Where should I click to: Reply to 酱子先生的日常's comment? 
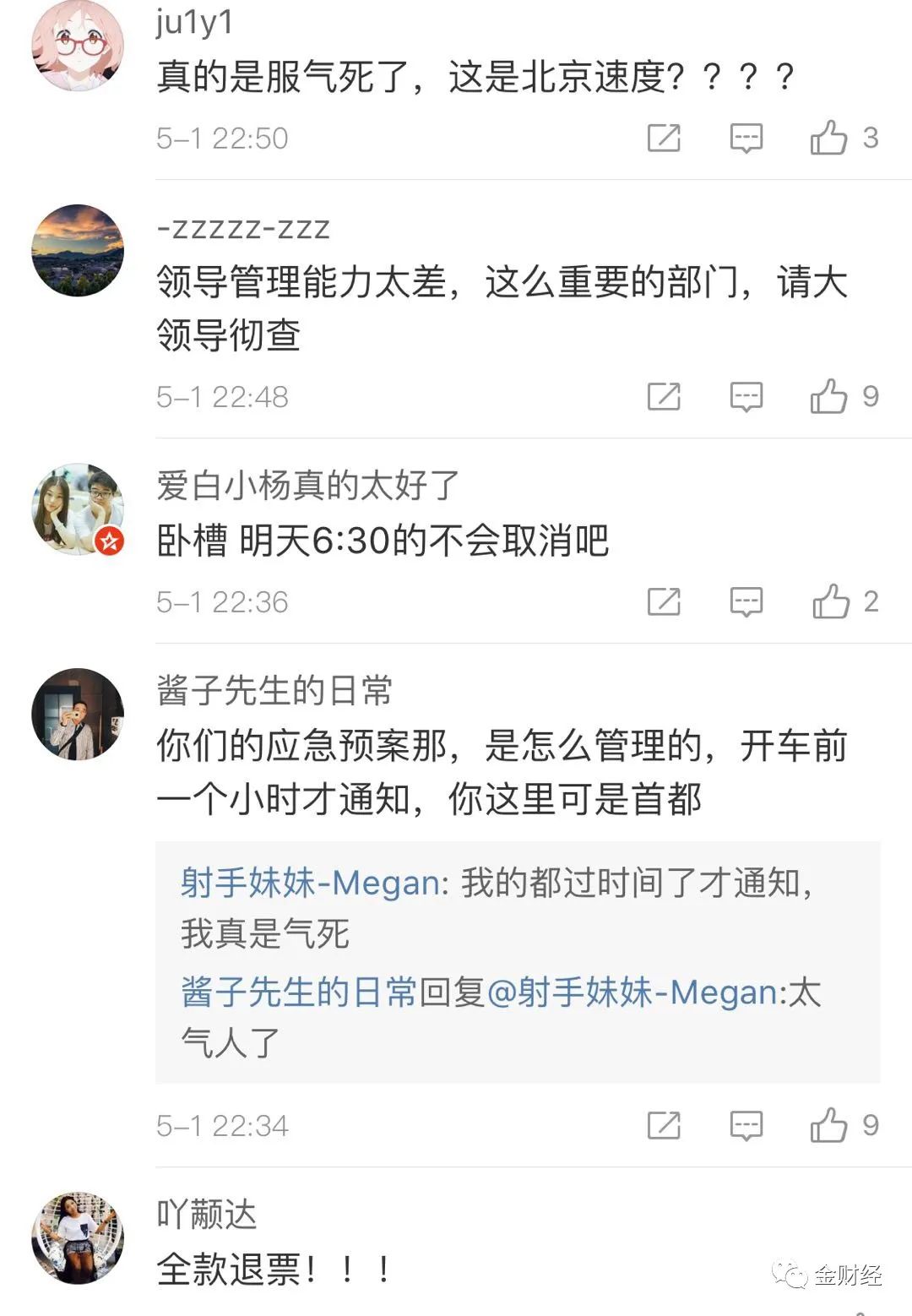(746, 1125)
